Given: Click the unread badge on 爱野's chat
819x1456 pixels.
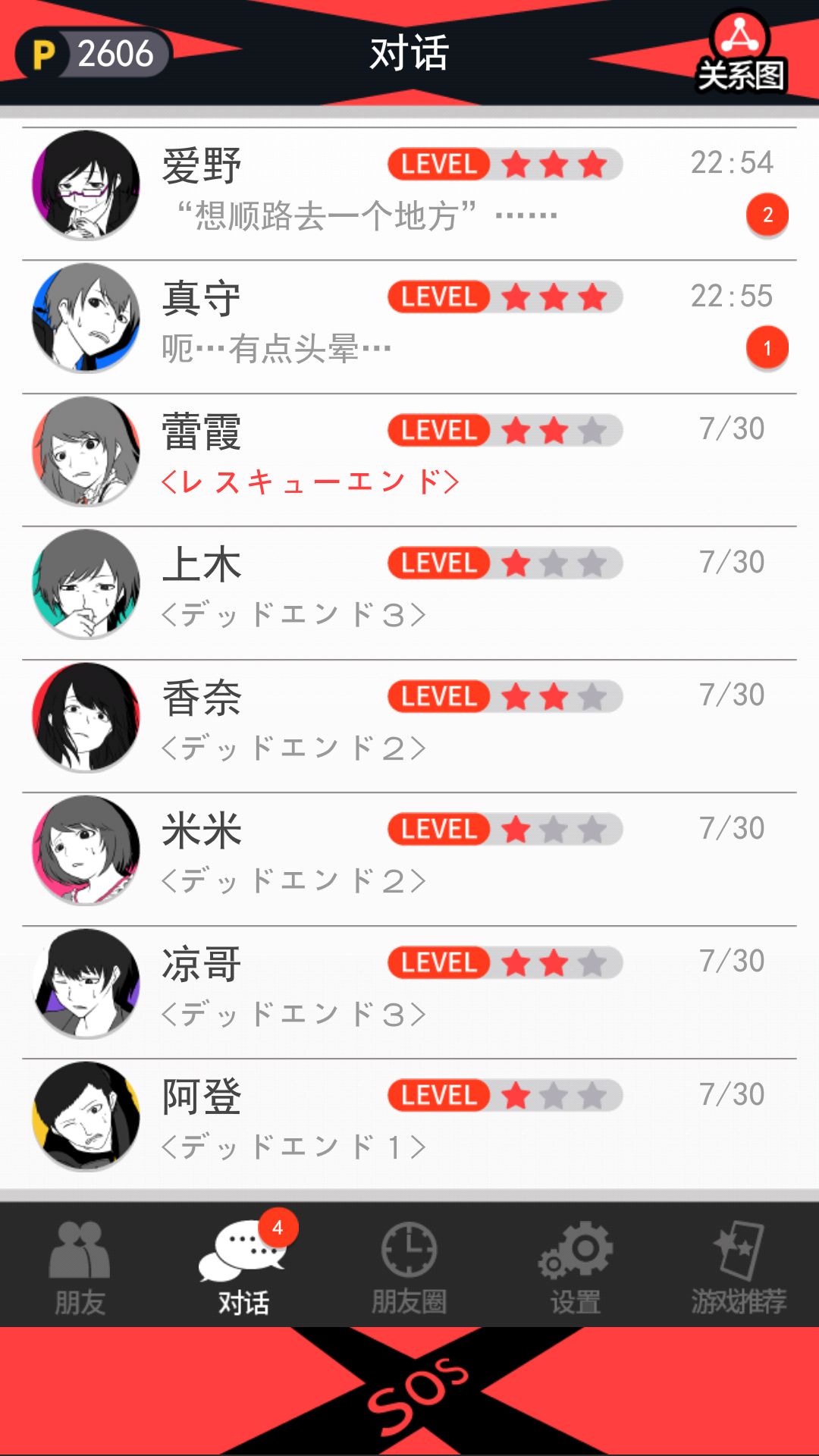Looking at the screenshot, I should [767, 215].
